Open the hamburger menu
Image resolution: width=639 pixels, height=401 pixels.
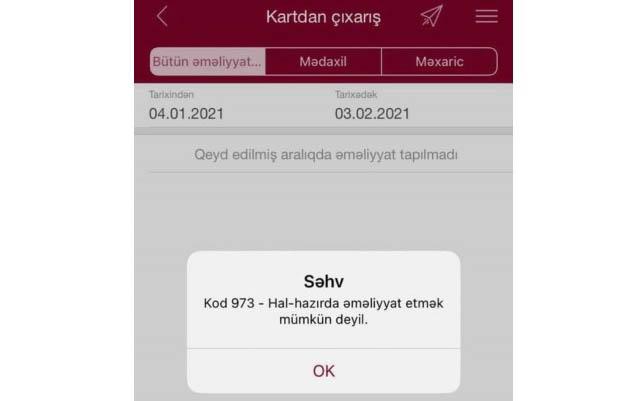point(486,16)
